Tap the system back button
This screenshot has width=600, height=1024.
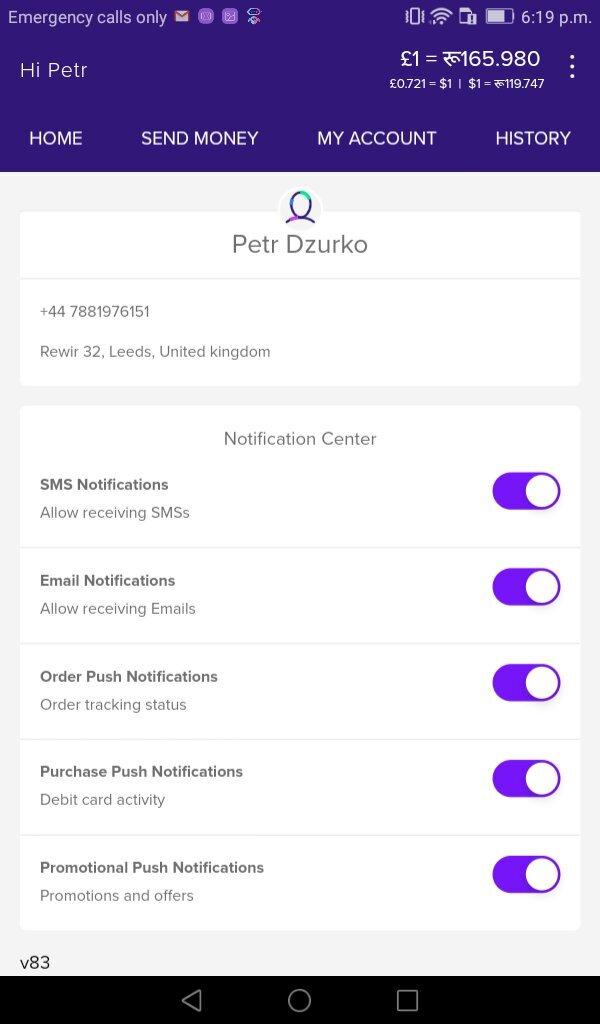(192, 1000)
